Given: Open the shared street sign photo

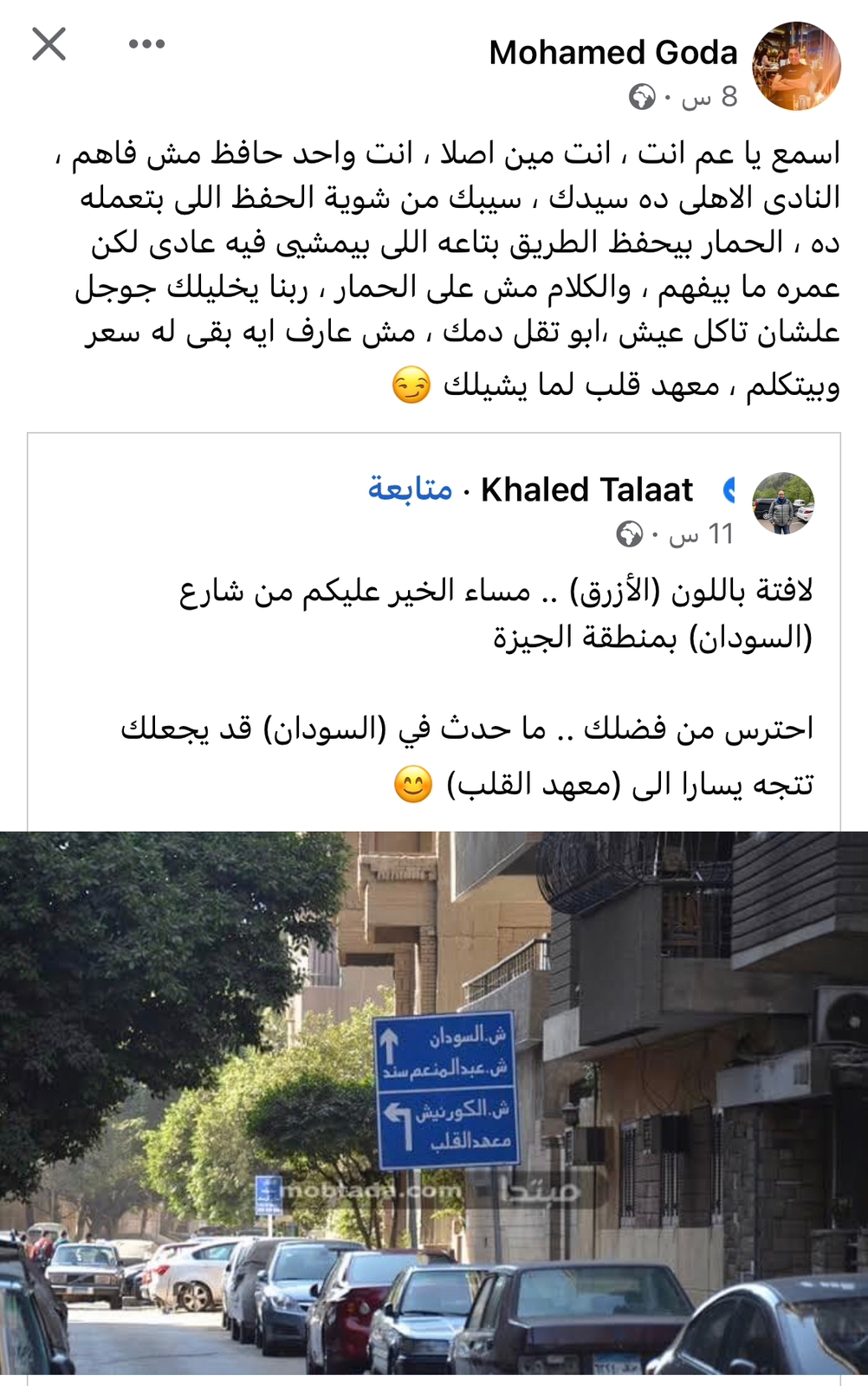Looking at the screenshot, I should [x=433, y=1102].
